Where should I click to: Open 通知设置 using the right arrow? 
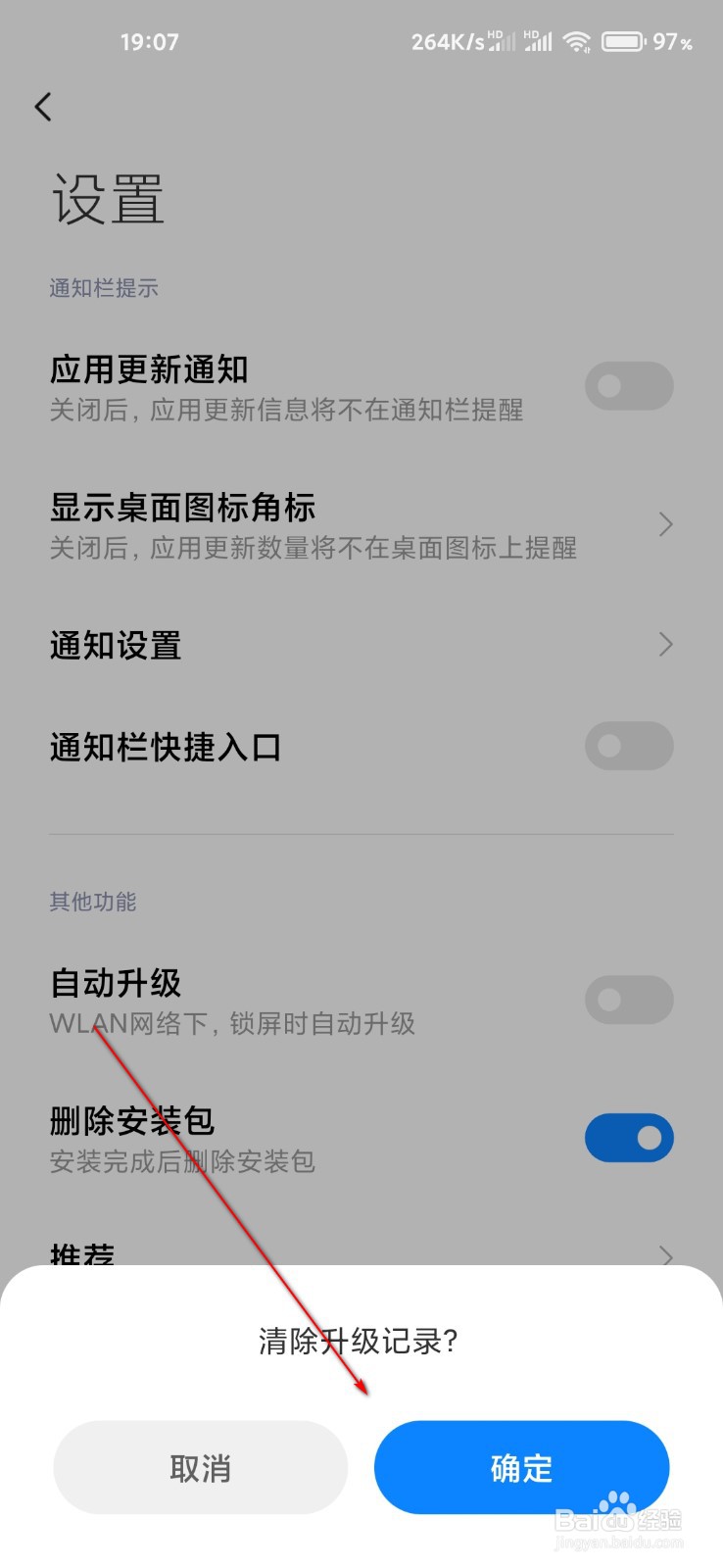click(665, 645)
